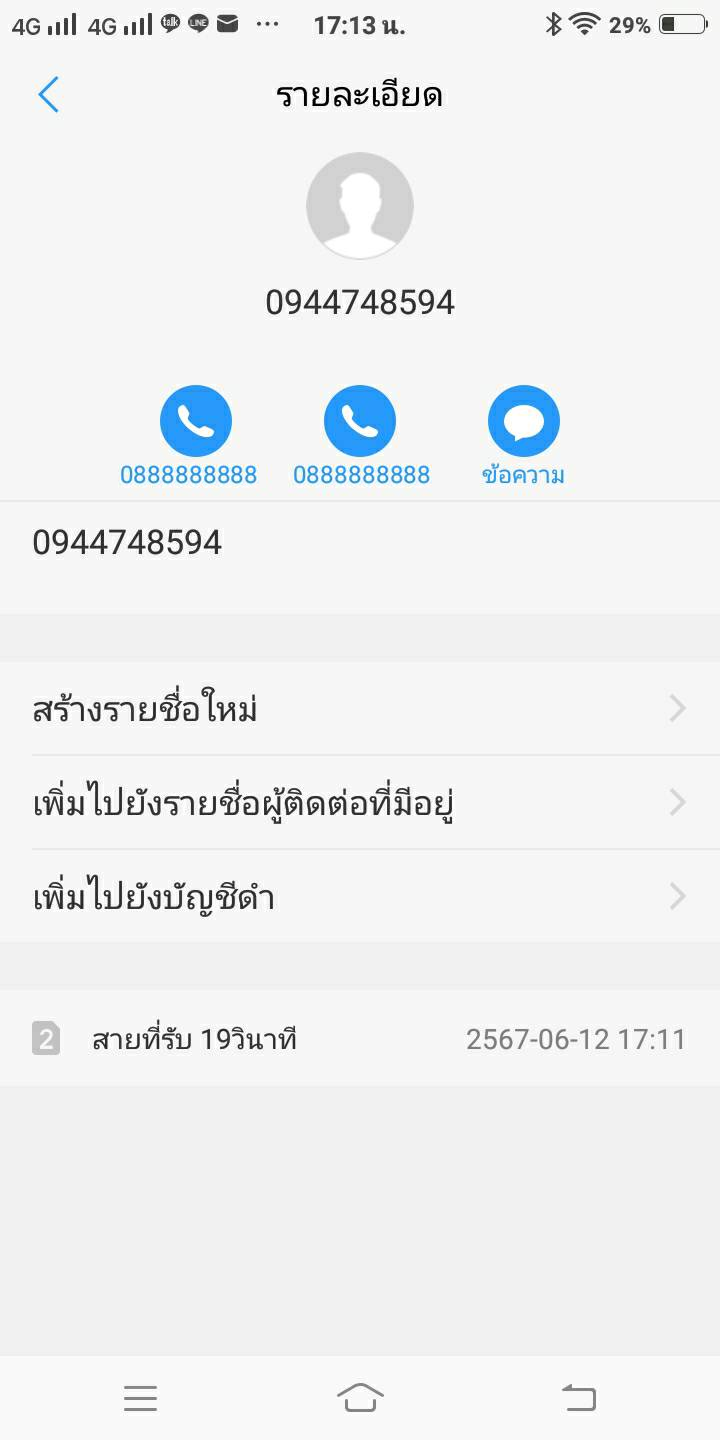Go to the system home screen
The width and height of the screenshot is (720, 1440).
[360, 1398]
